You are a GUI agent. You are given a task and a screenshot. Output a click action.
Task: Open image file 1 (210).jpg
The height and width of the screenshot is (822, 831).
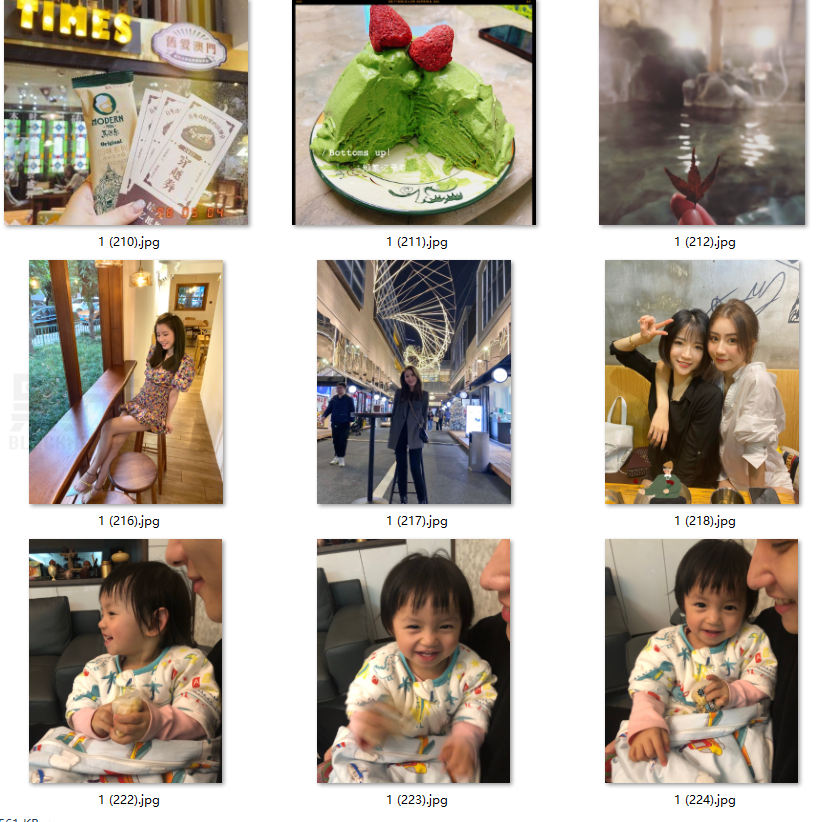tap(126, 112)
